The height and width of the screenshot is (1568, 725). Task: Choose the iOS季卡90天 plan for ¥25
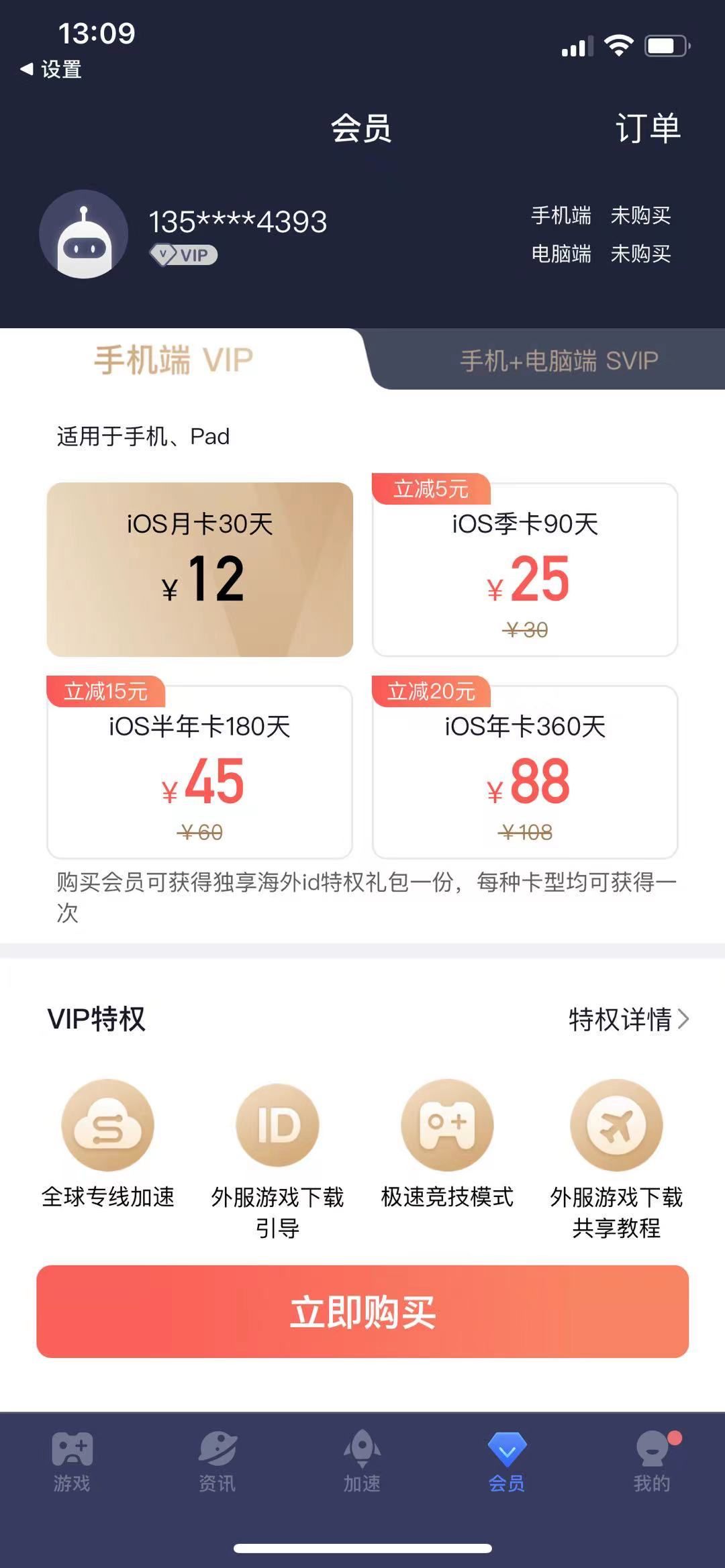(x=524, y=569)
